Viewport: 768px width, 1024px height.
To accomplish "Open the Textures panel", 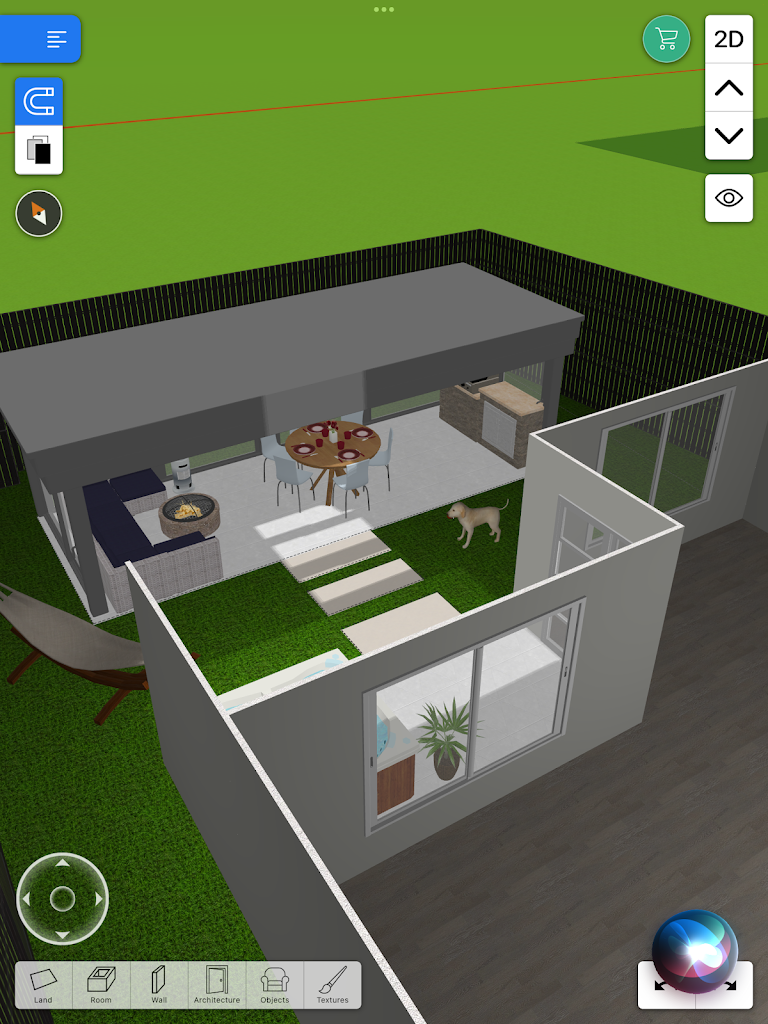I will 333,984.
